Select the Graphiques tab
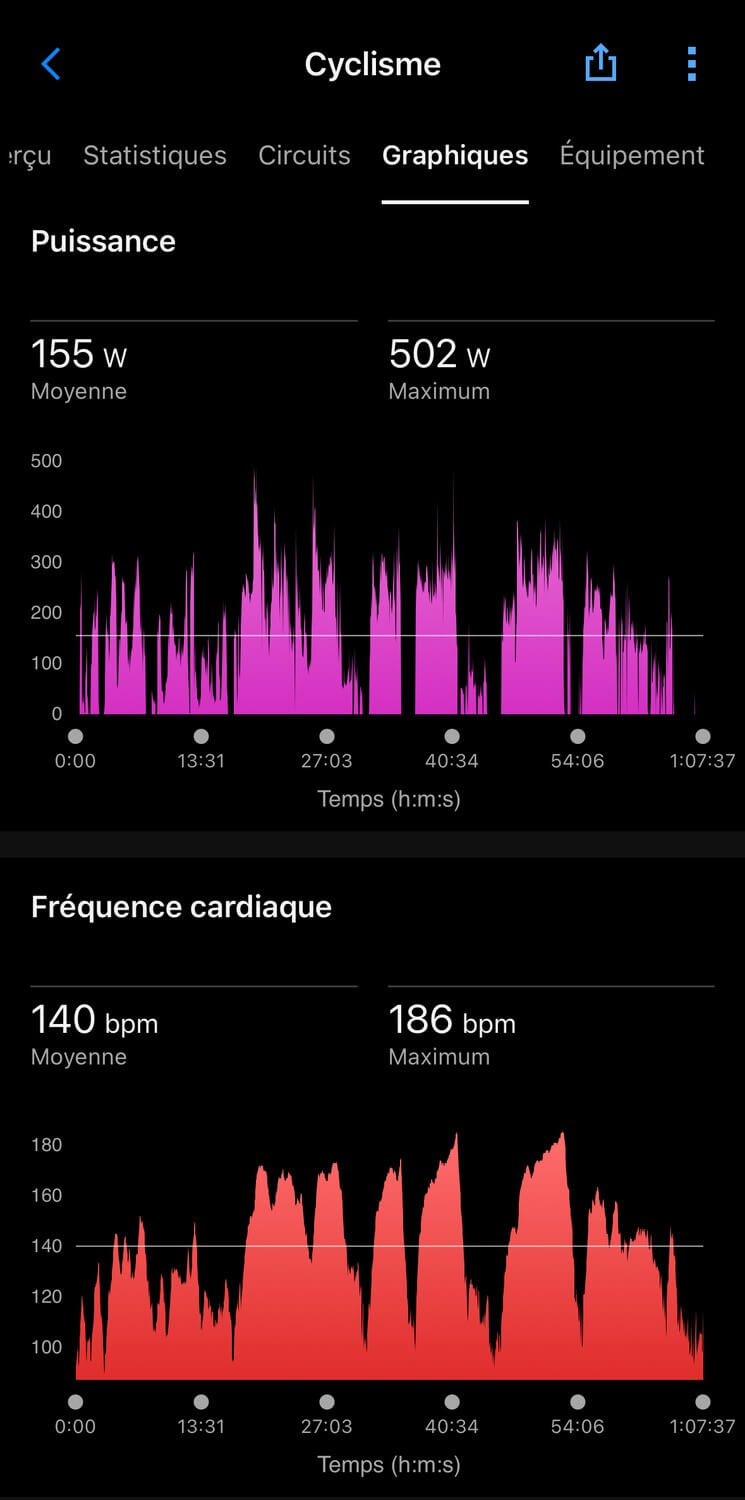Screen dimensions: 745x1500 [455, 155]
